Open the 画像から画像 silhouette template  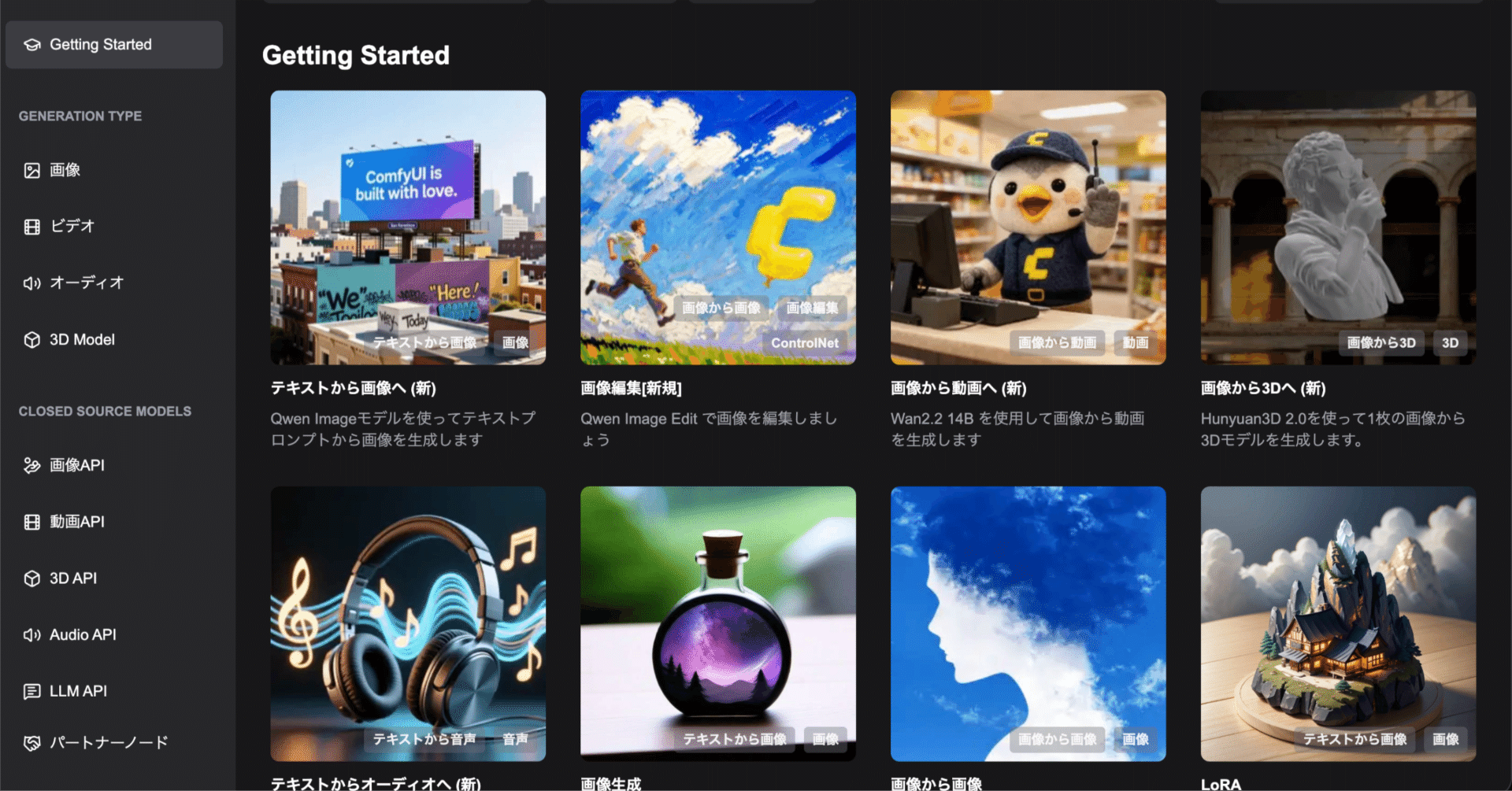(x=1028, y=623)
